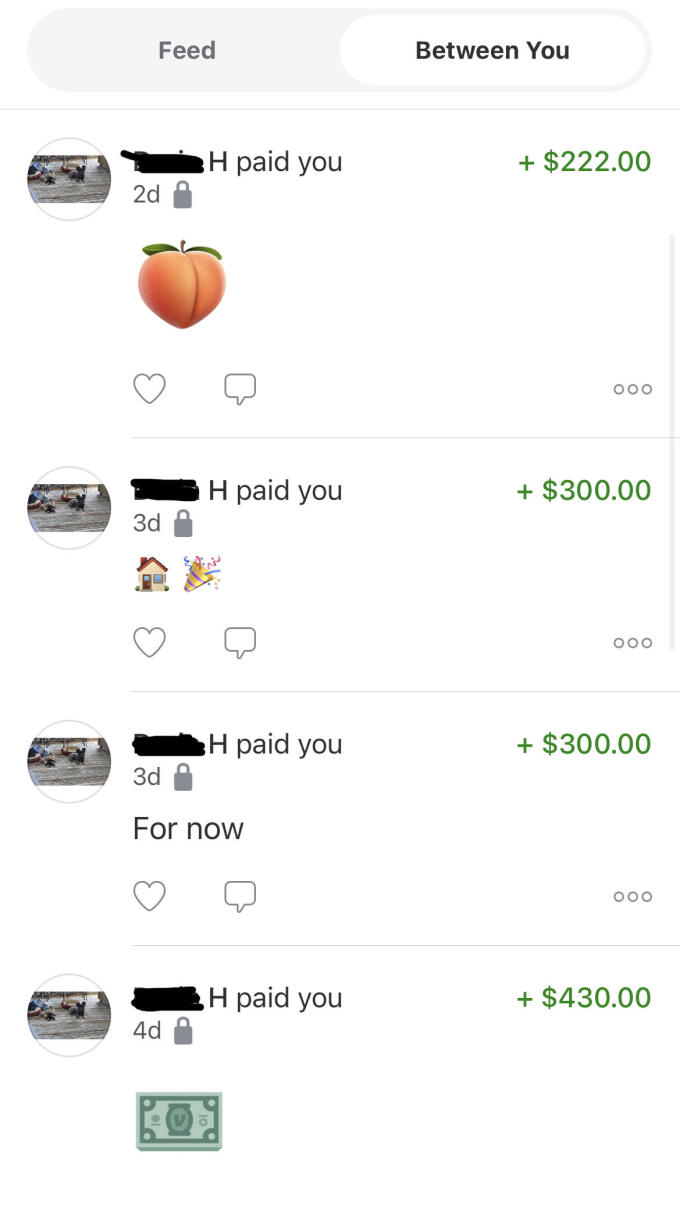Like the "For now" payment
Image resolution: width=680 pixels, height=1215 pixels.
point(149,896)
